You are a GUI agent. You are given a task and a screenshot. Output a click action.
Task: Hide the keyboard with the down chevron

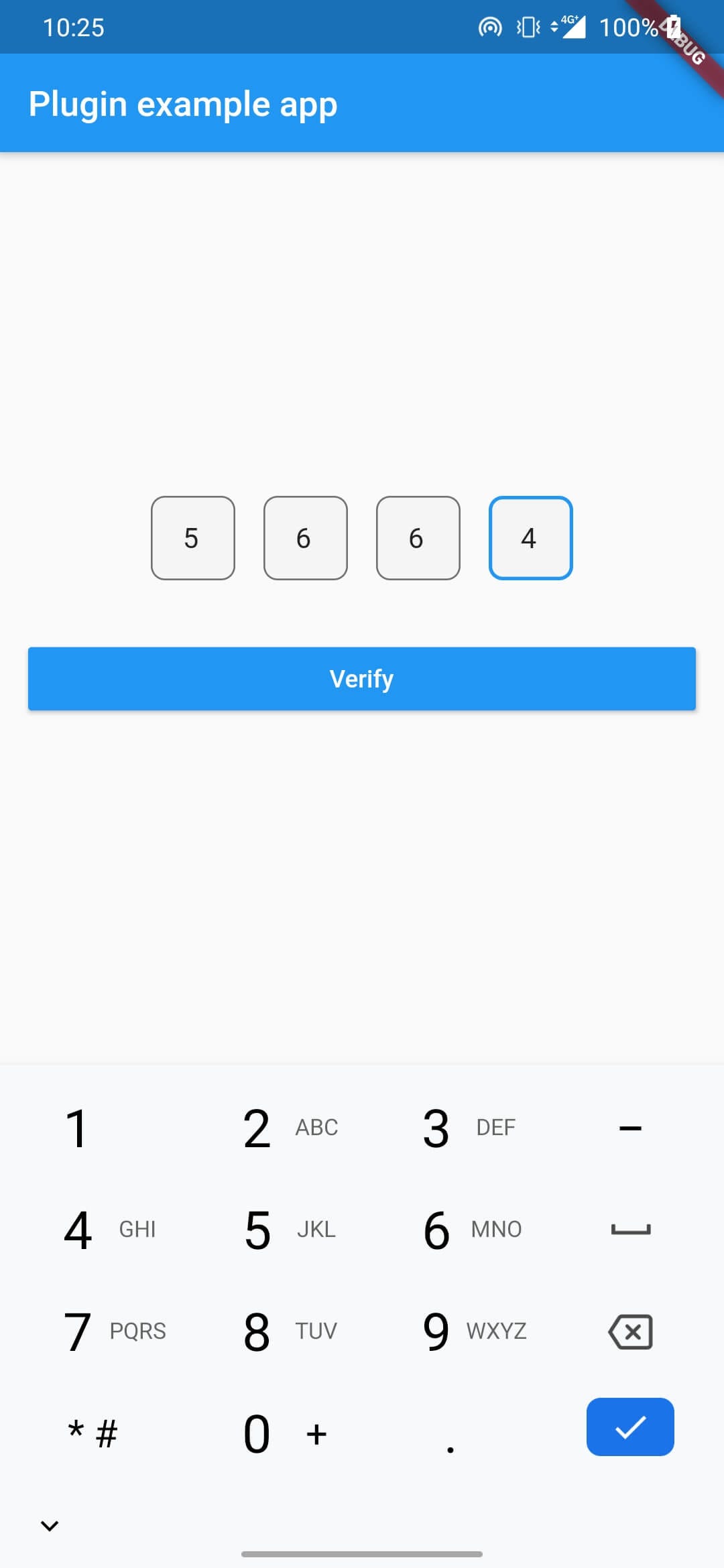50,1526
